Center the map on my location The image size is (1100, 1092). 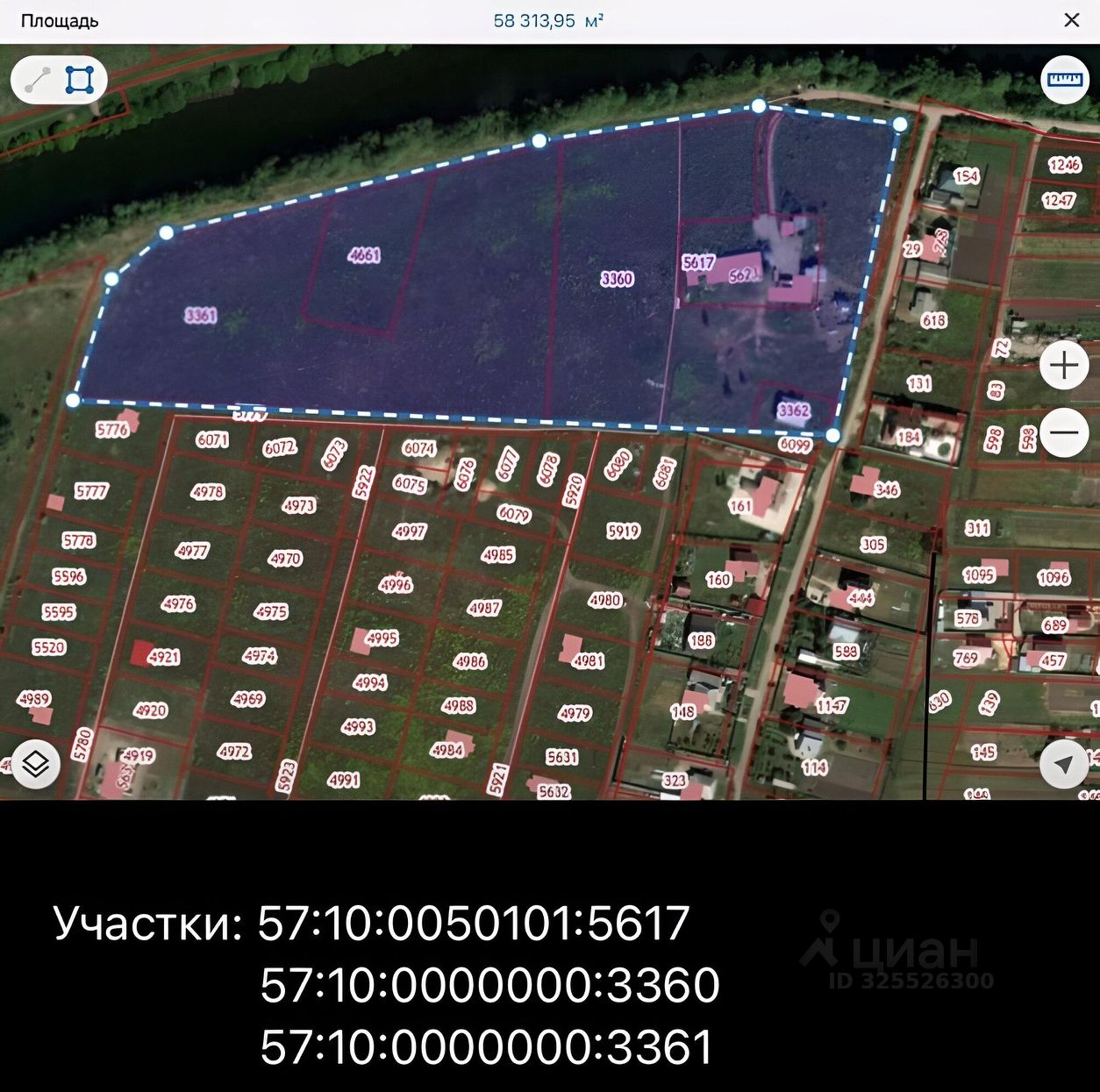pos(1064,764)
